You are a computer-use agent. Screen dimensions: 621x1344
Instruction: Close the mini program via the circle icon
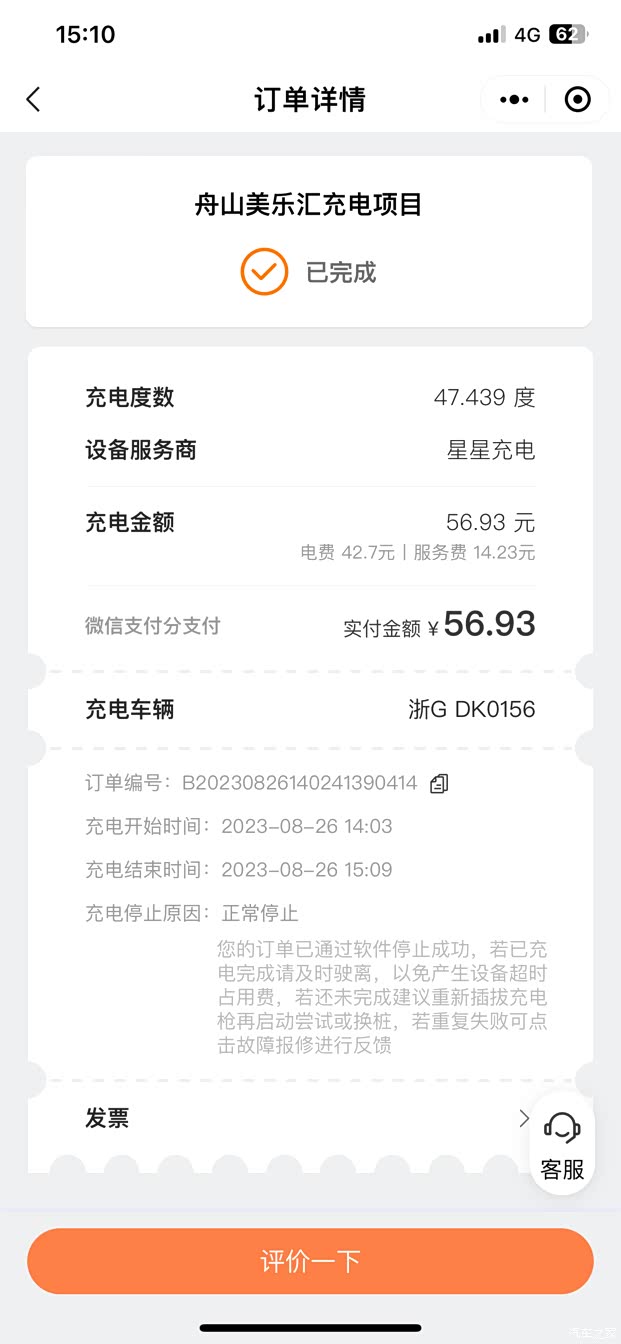(x=577, y=100)
